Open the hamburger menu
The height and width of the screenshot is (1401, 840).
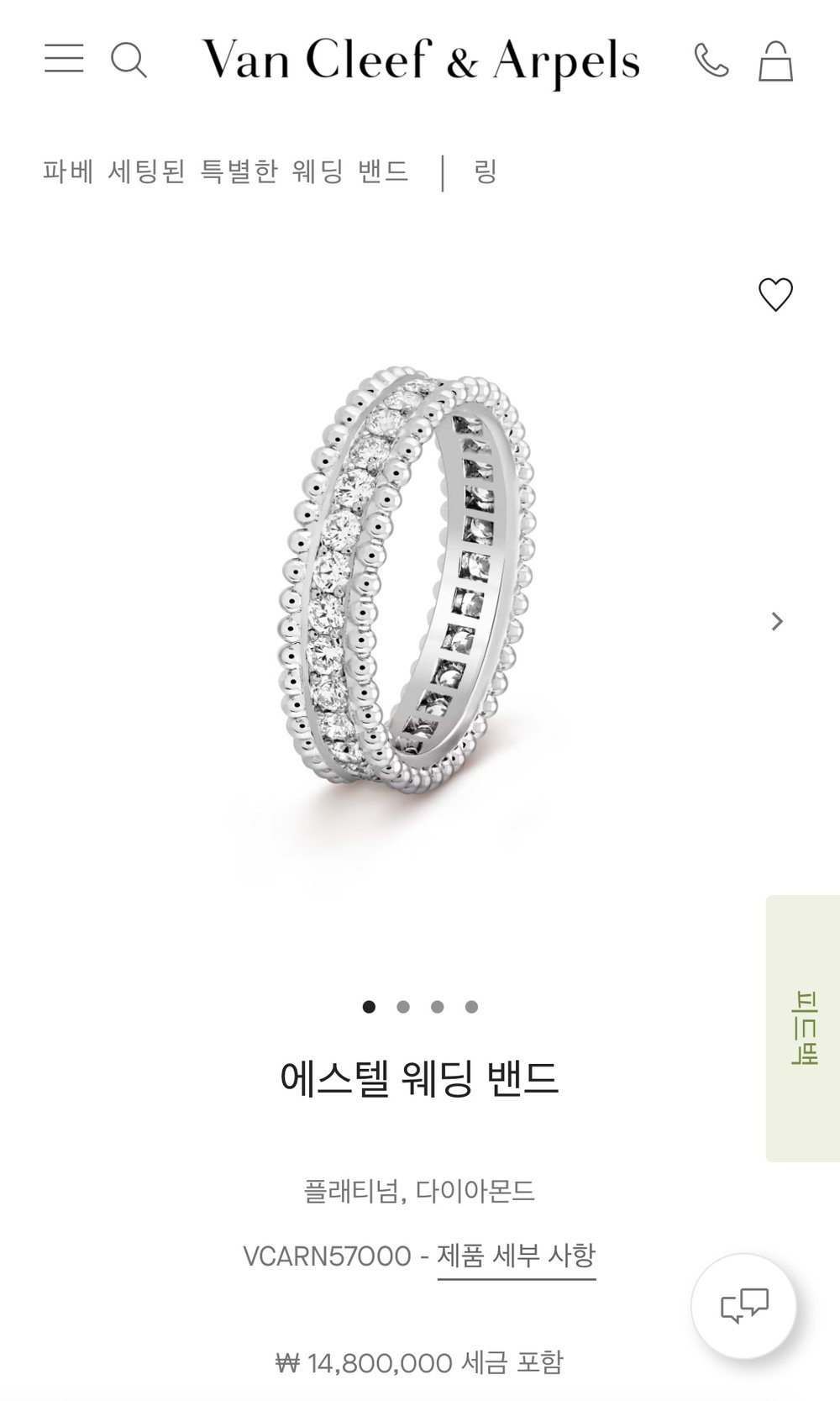[64, 60]
